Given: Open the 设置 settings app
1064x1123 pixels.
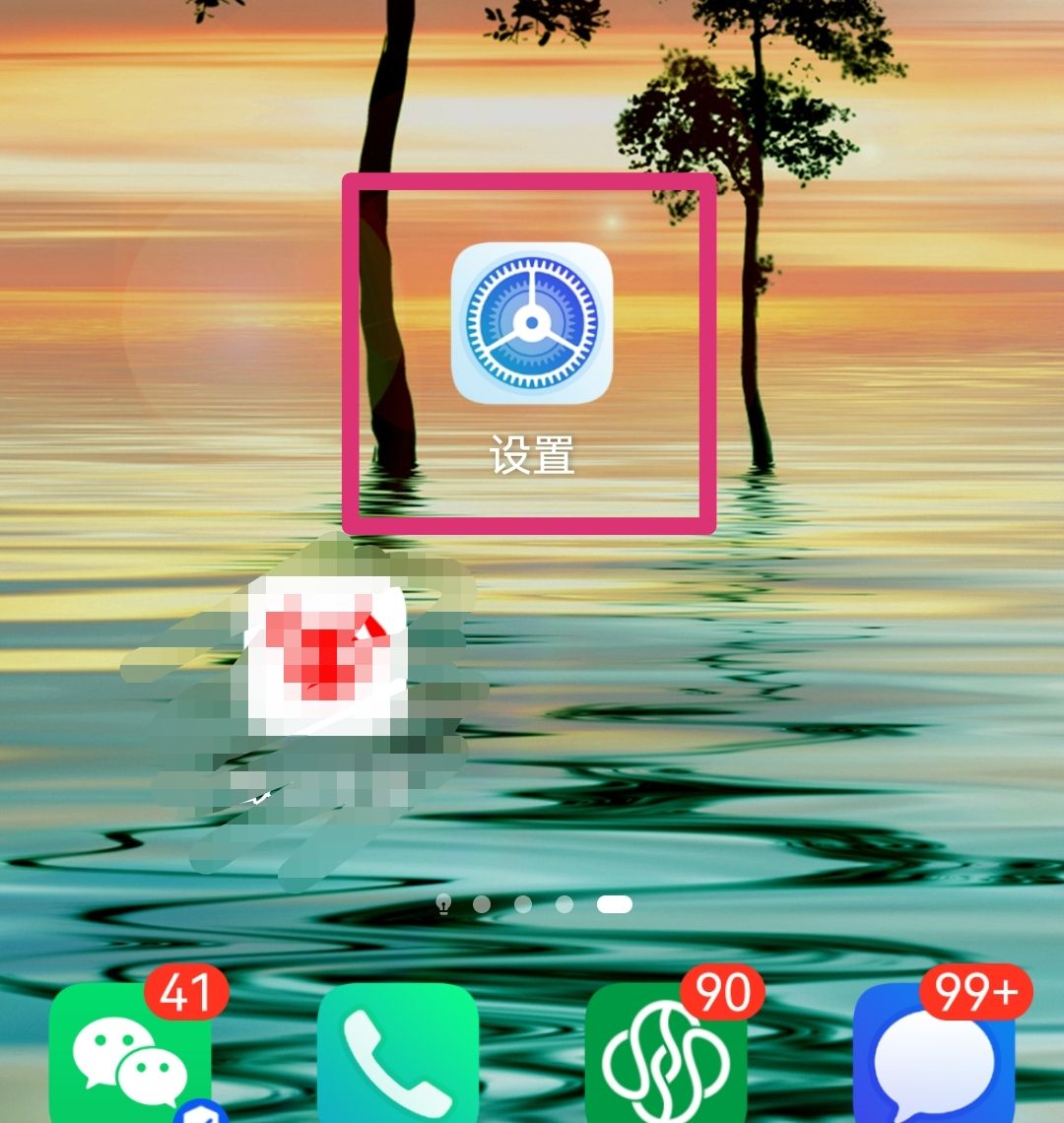Looking at the screenshot, I should click(532, 323).
